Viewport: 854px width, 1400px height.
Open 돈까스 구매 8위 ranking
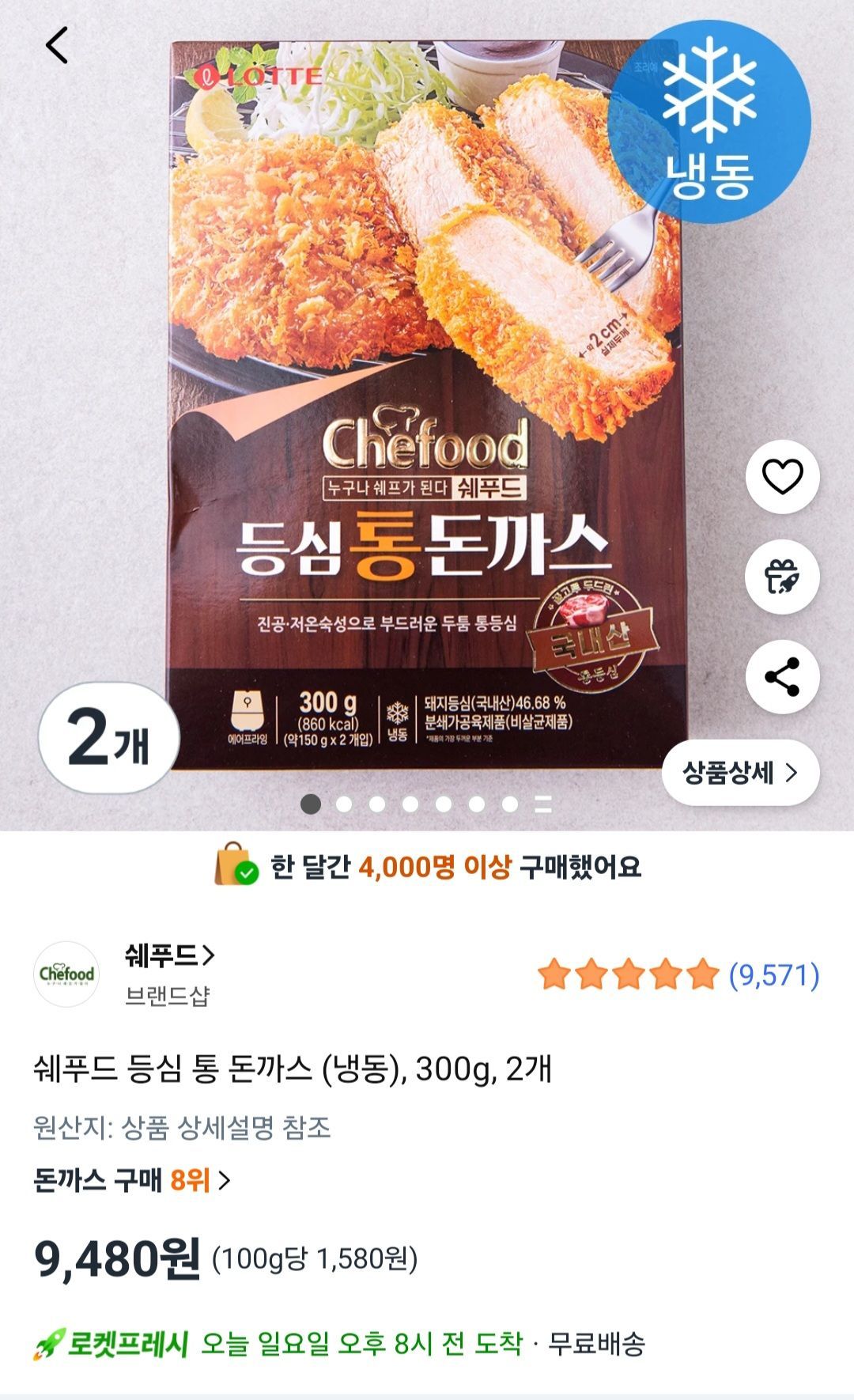(x=133, y=1181)
